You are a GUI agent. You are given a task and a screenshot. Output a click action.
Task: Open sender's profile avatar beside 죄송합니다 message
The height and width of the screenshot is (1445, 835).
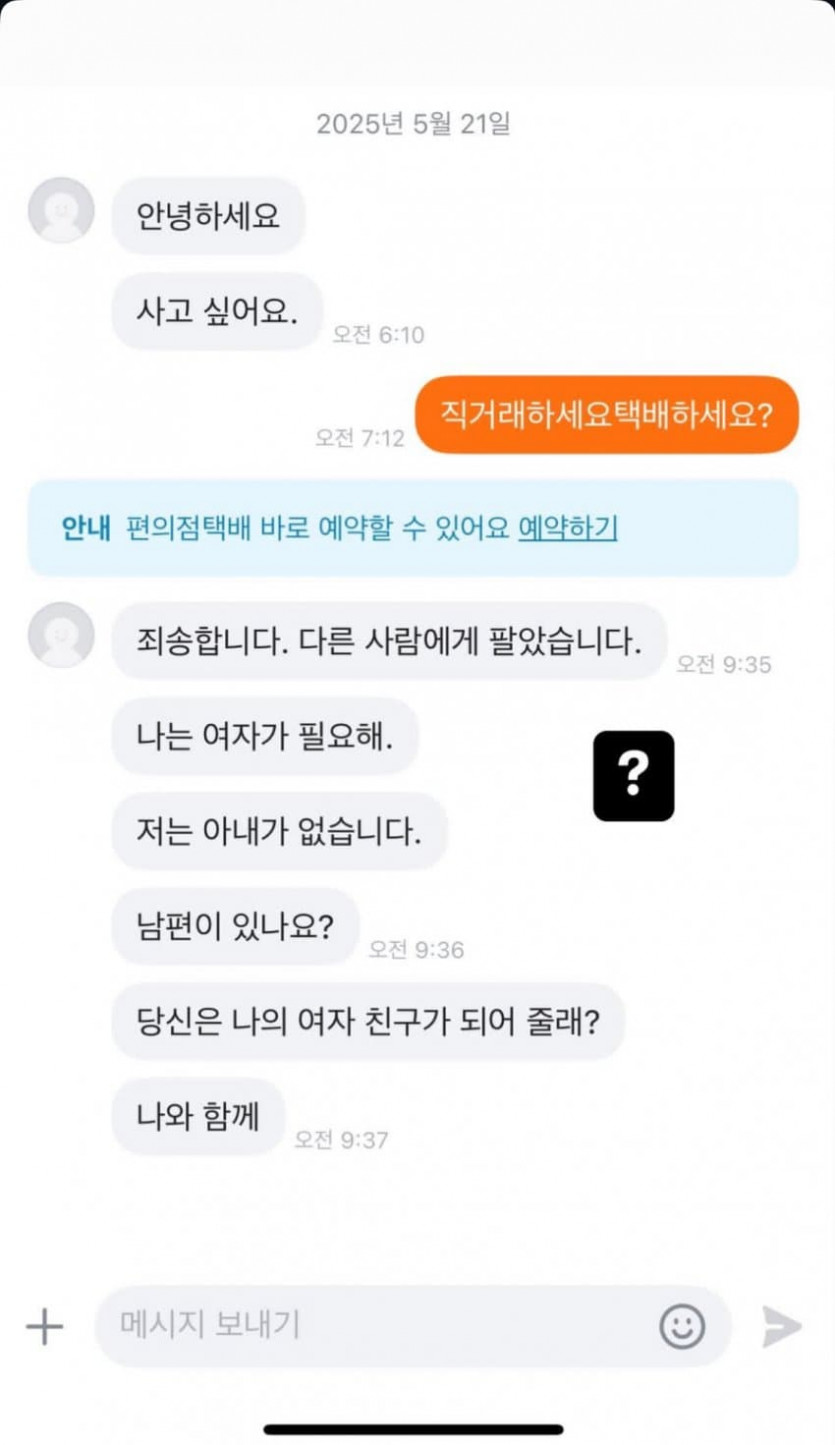point(61,635)
